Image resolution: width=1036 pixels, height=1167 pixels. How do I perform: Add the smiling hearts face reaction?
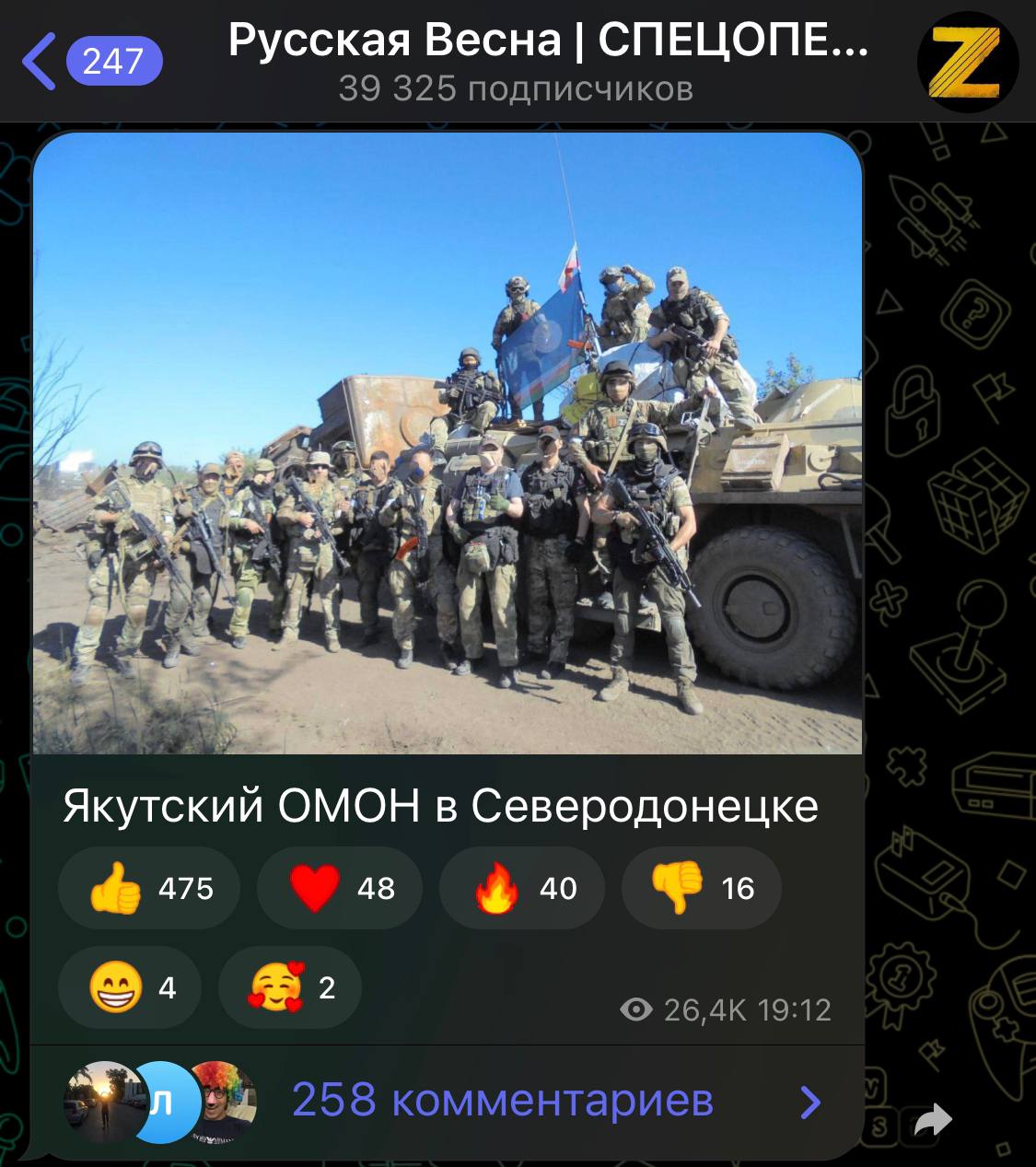pos(290,987)
